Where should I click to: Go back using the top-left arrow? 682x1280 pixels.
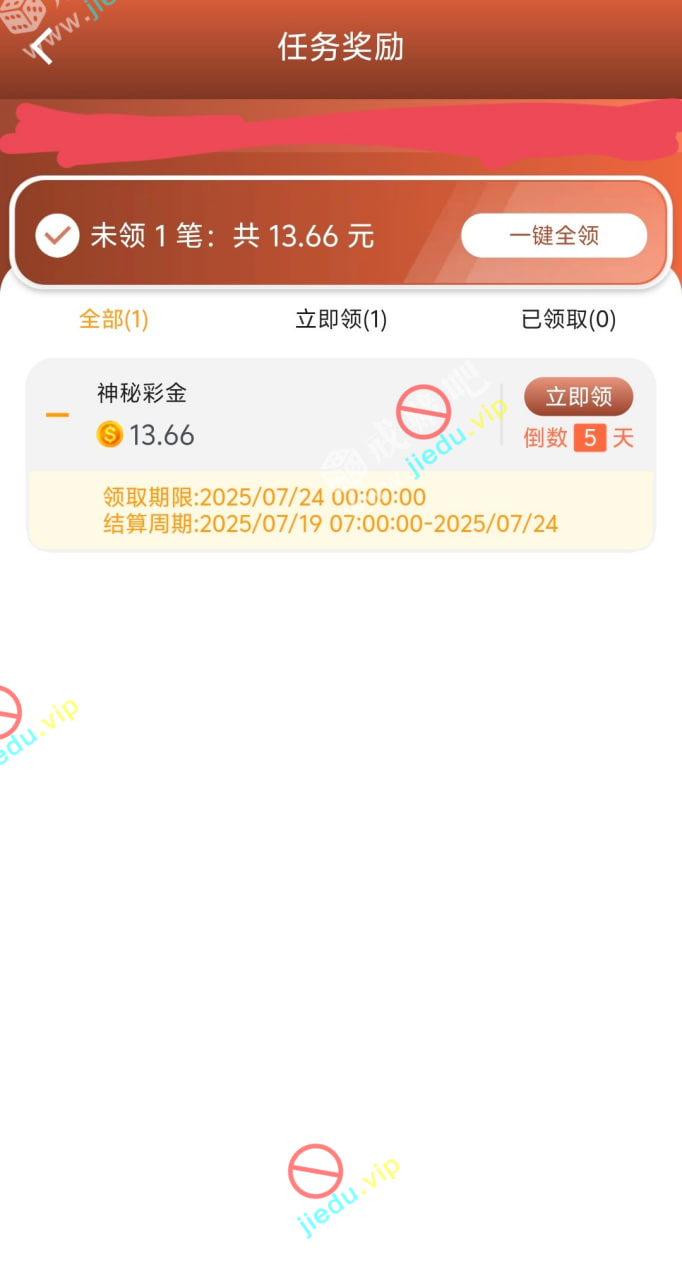42,47
